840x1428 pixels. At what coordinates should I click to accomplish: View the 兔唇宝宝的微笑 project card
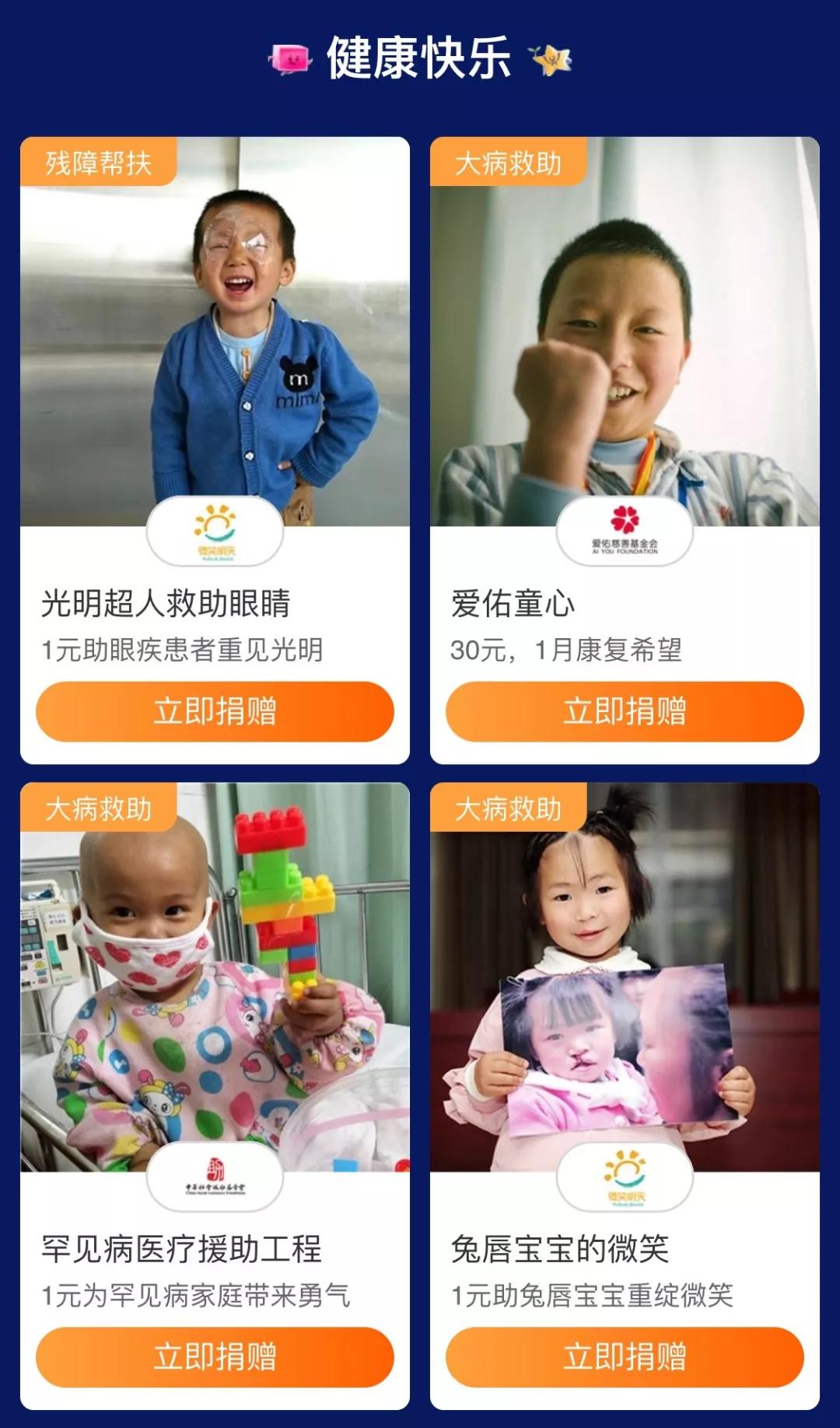tap(625, 1096)
